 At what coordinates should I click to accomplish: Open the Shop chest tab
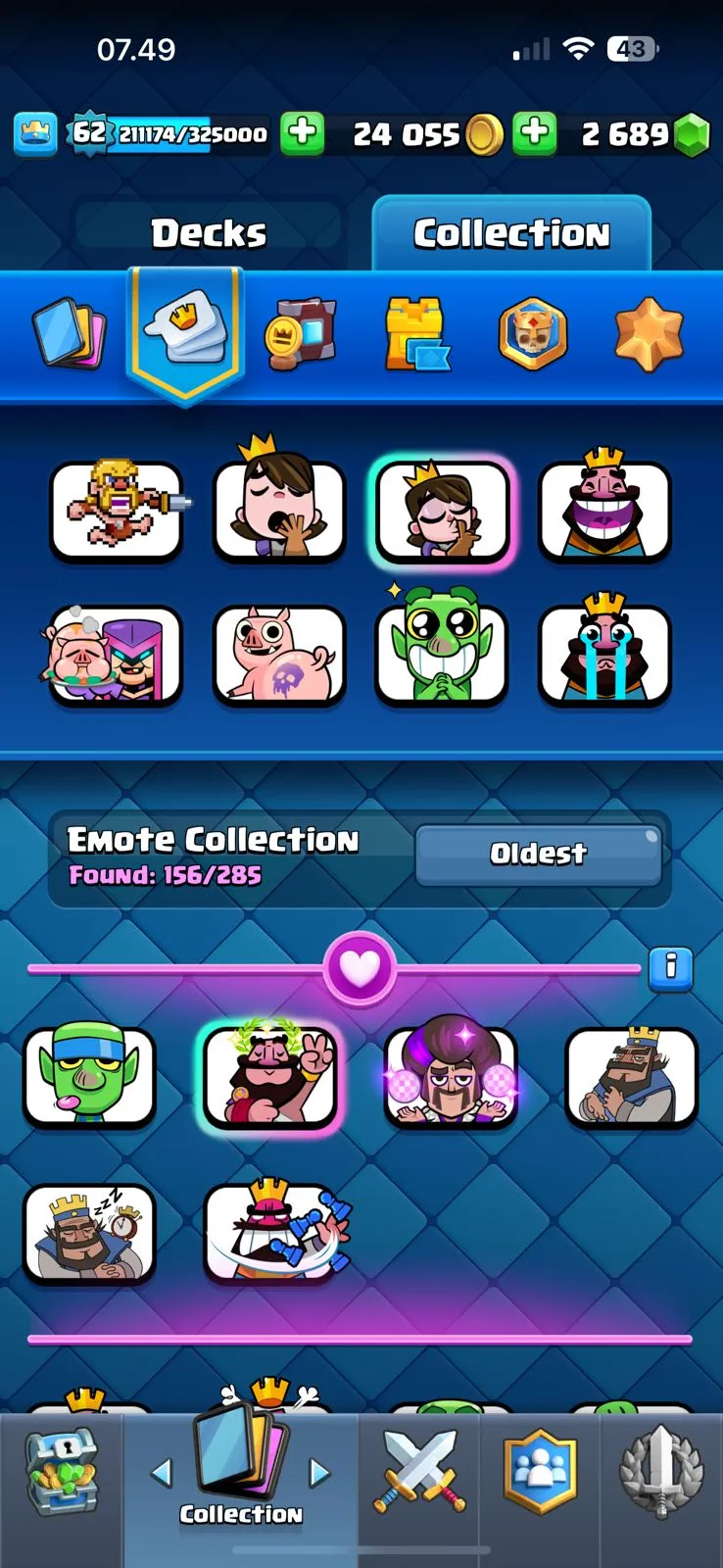click(61, 1473)
